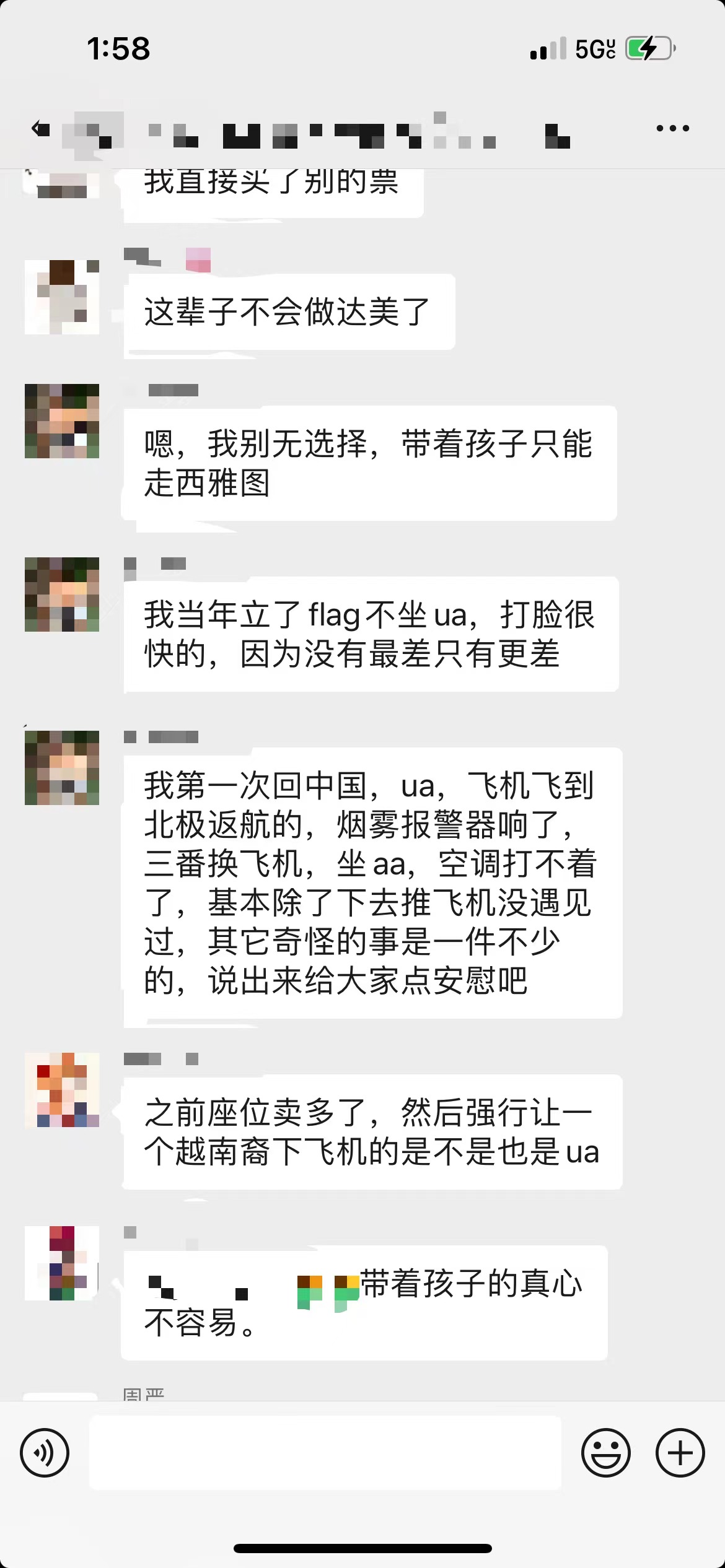Image resolution: width=725 pixels, height=1568 pixels.
Task: Open the plus attachments menu
Action: 680,1453
